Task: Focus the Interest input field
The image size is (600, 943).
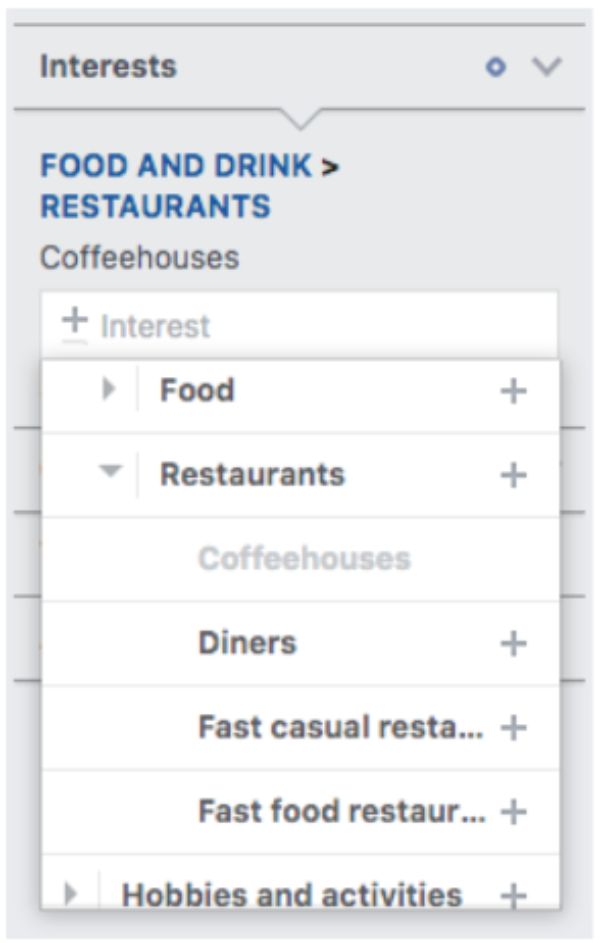Action: (x=300, y=326)
